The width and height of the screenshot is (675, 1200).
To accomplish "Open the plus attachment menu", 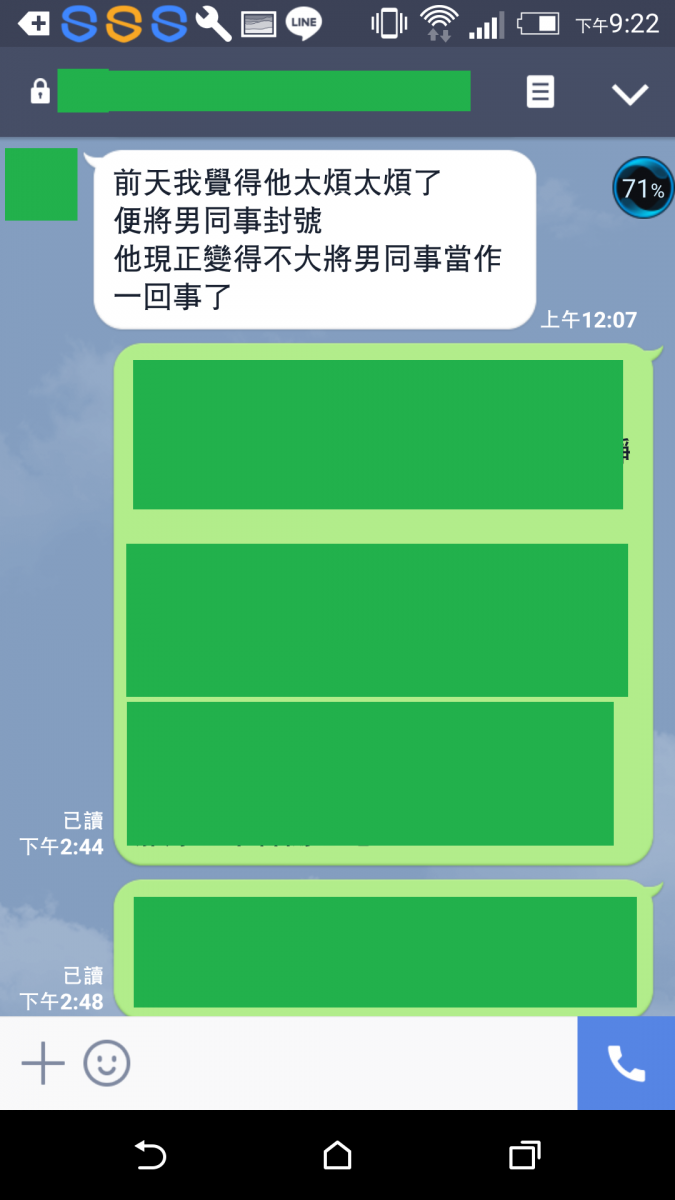I will [43, 1063].
